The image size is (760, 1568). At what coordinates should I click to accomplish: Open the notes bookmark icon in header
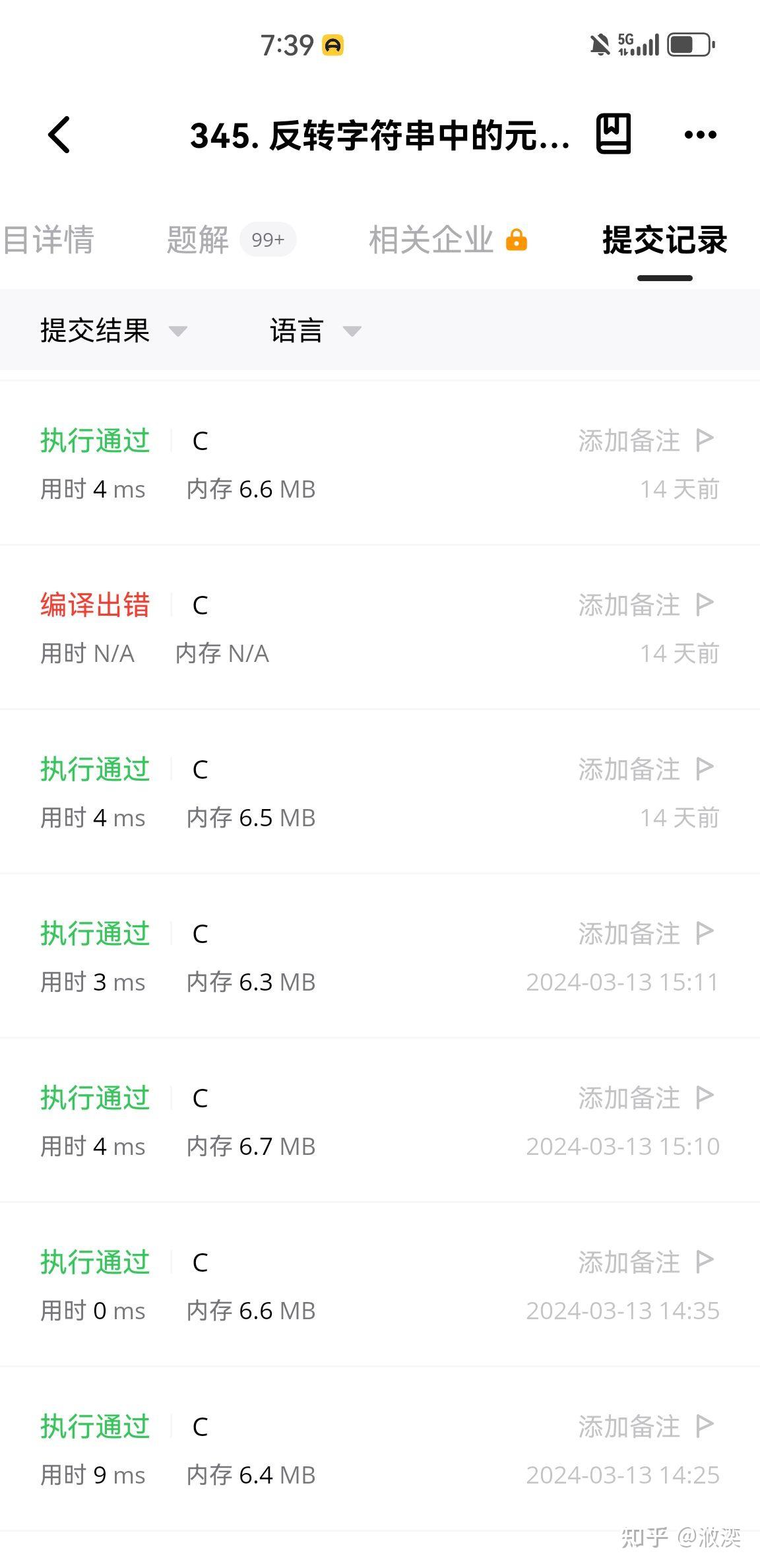[613, 135]
